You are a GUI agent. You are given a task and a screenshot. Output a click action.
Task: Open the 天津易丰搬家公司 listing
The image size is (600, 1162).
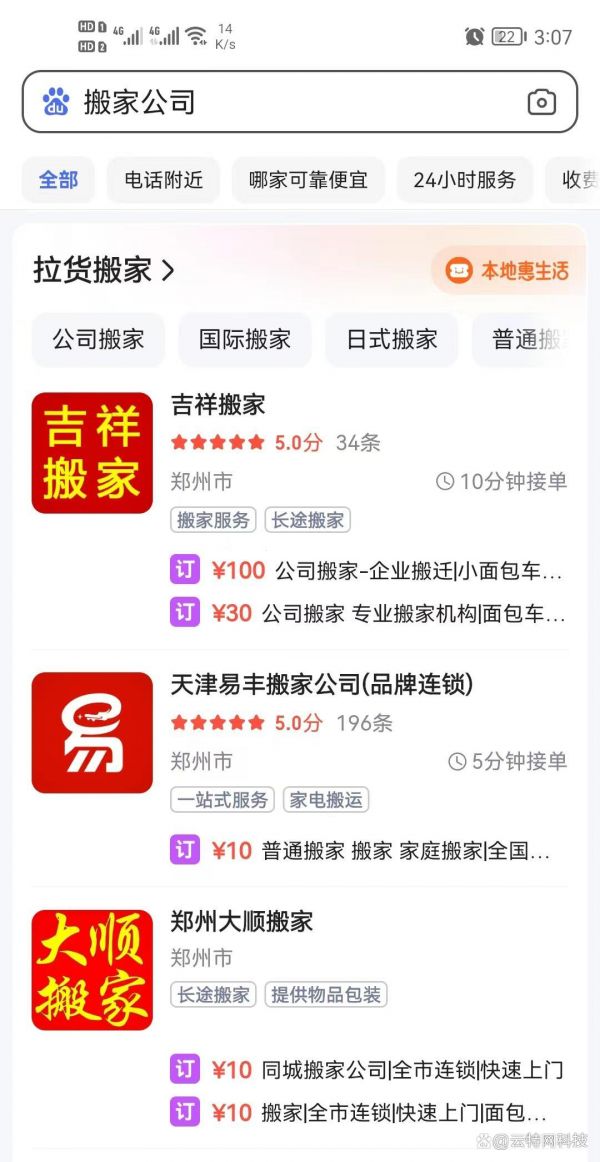pos(322,685)
